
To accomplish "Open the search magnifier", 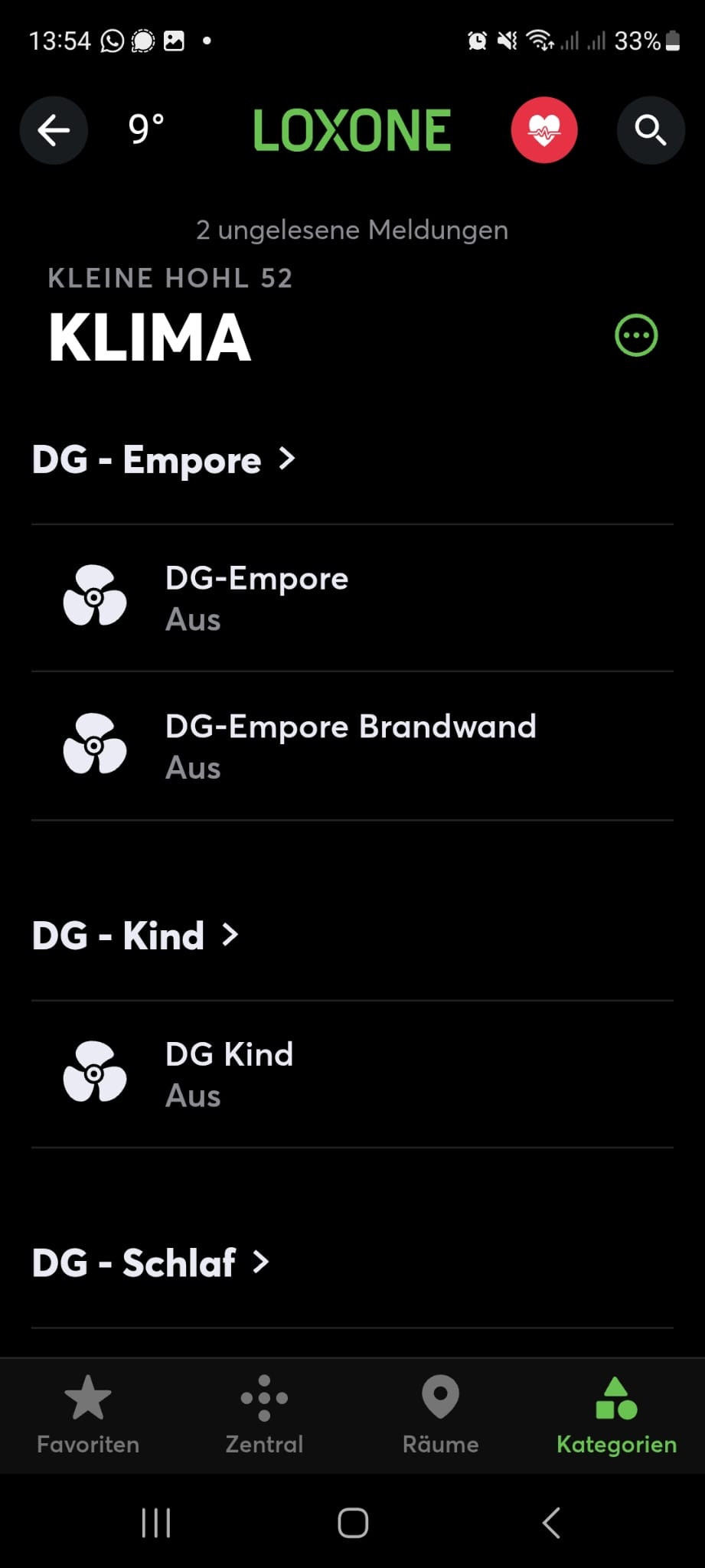I will [650, 130].
